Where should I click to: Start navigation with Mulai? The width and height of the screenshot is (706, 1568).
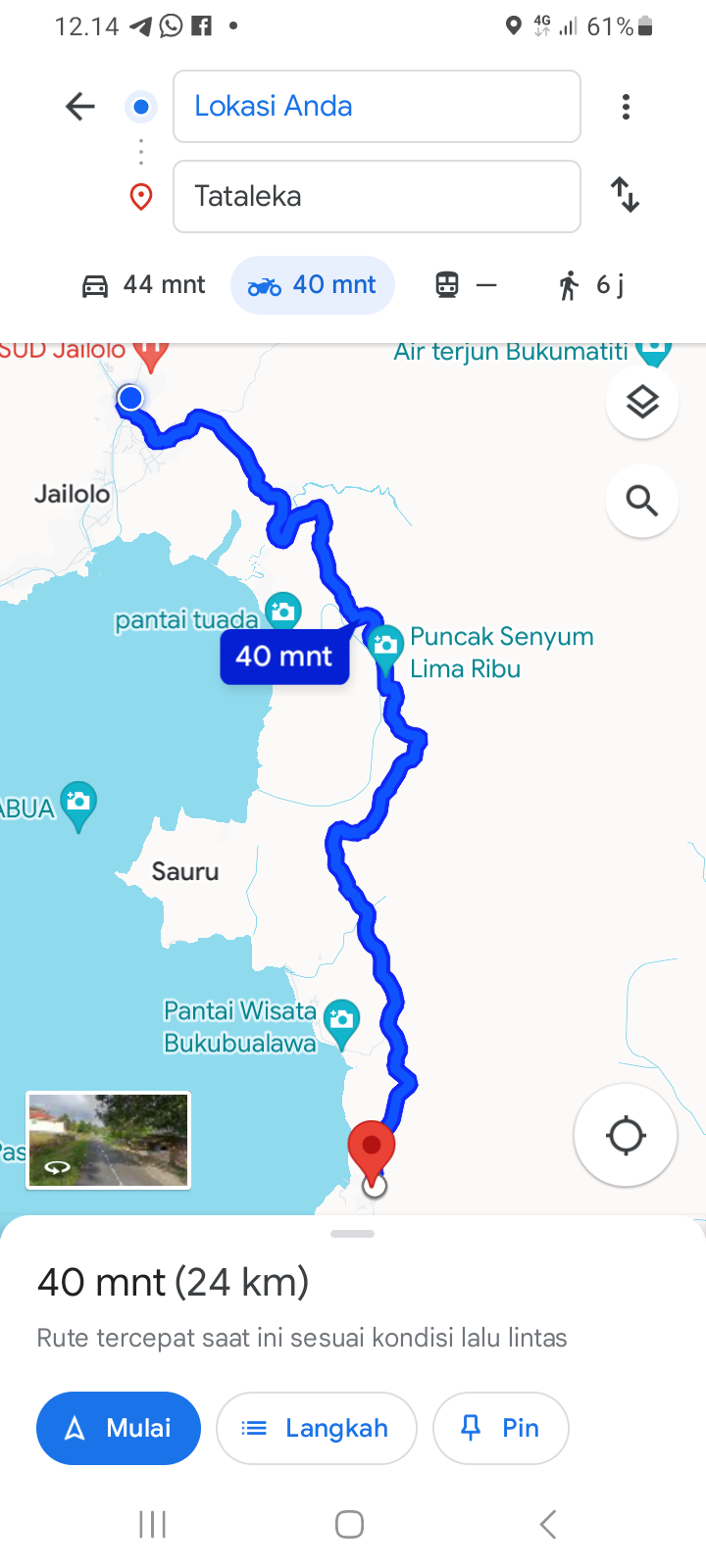coord(119,1428)
